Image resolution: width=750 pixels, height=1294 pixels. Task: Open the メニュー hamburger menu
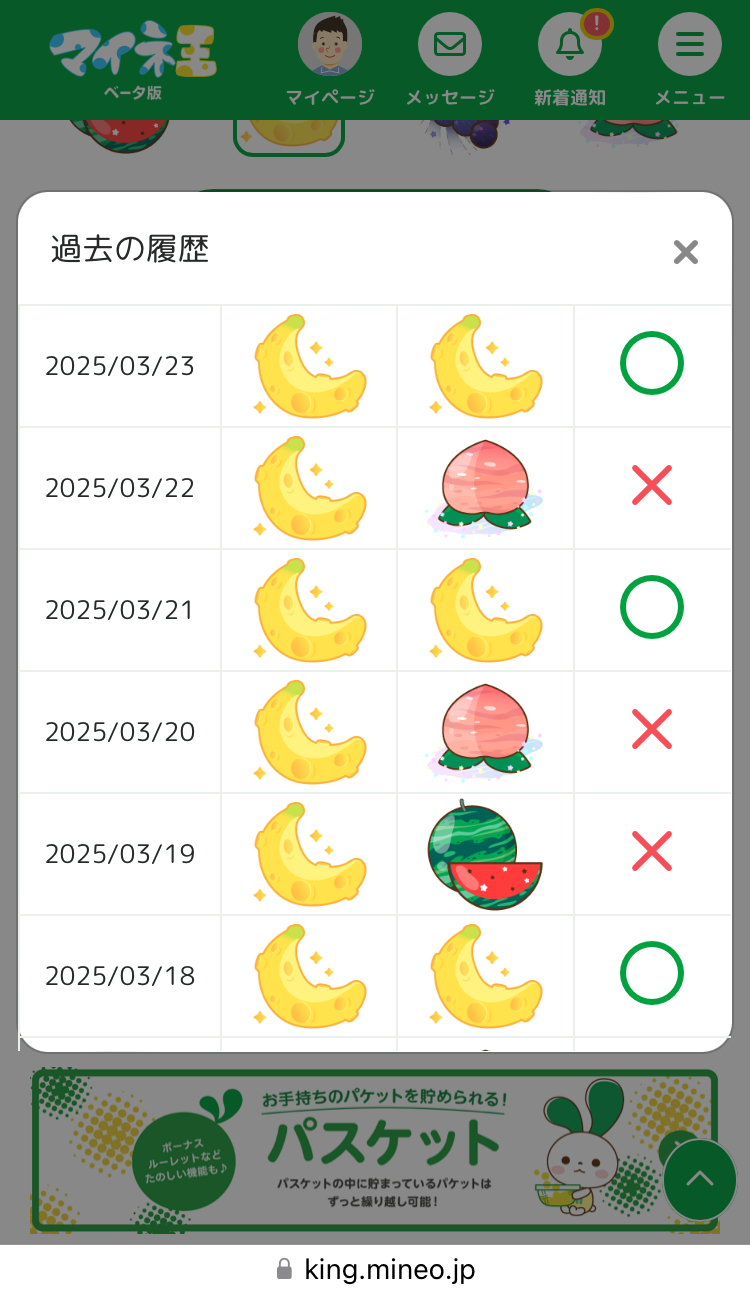[690, 59]
